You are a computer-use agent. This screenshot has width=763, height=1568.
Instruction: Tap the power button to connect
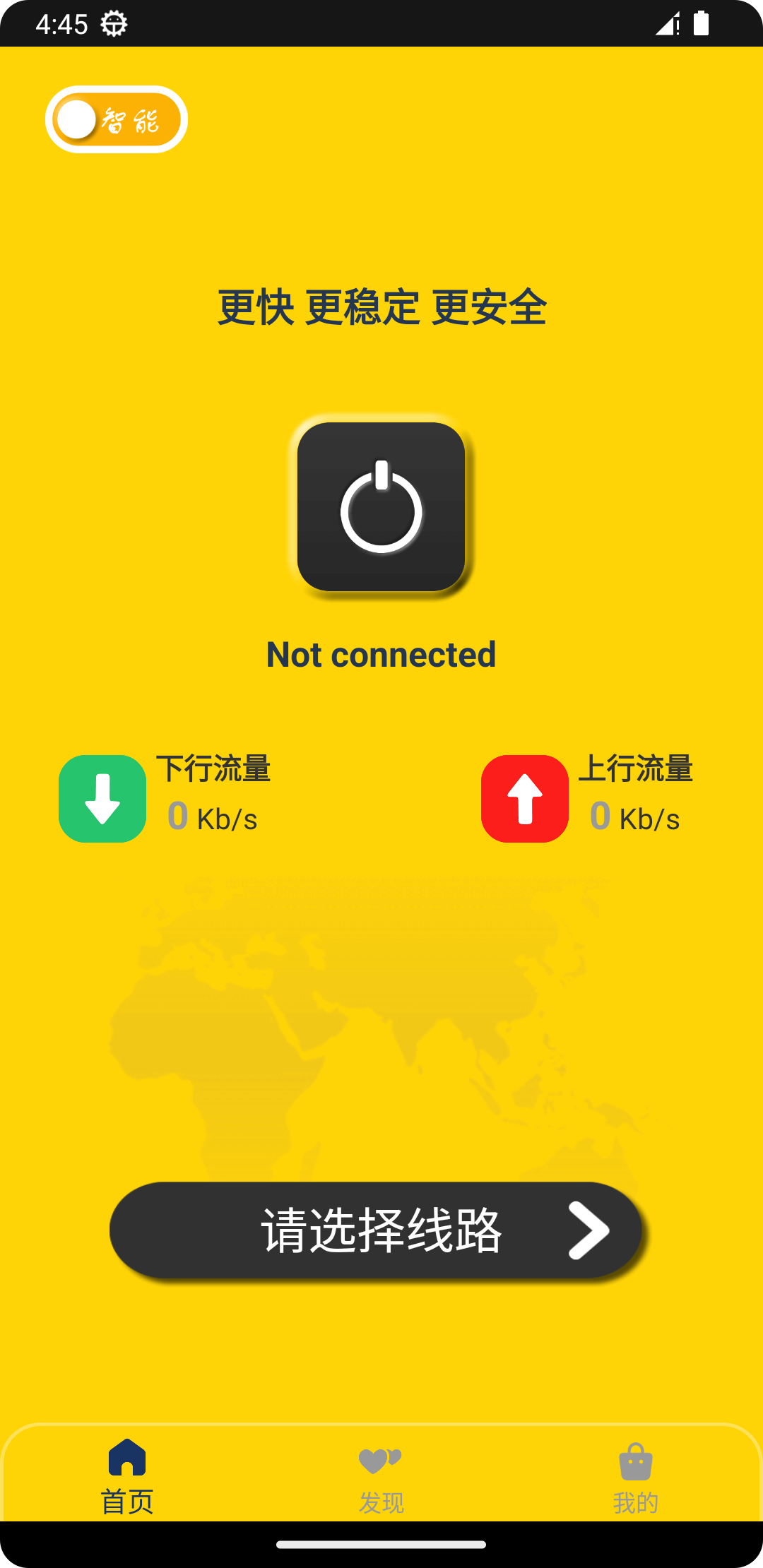tap(381, 506)
